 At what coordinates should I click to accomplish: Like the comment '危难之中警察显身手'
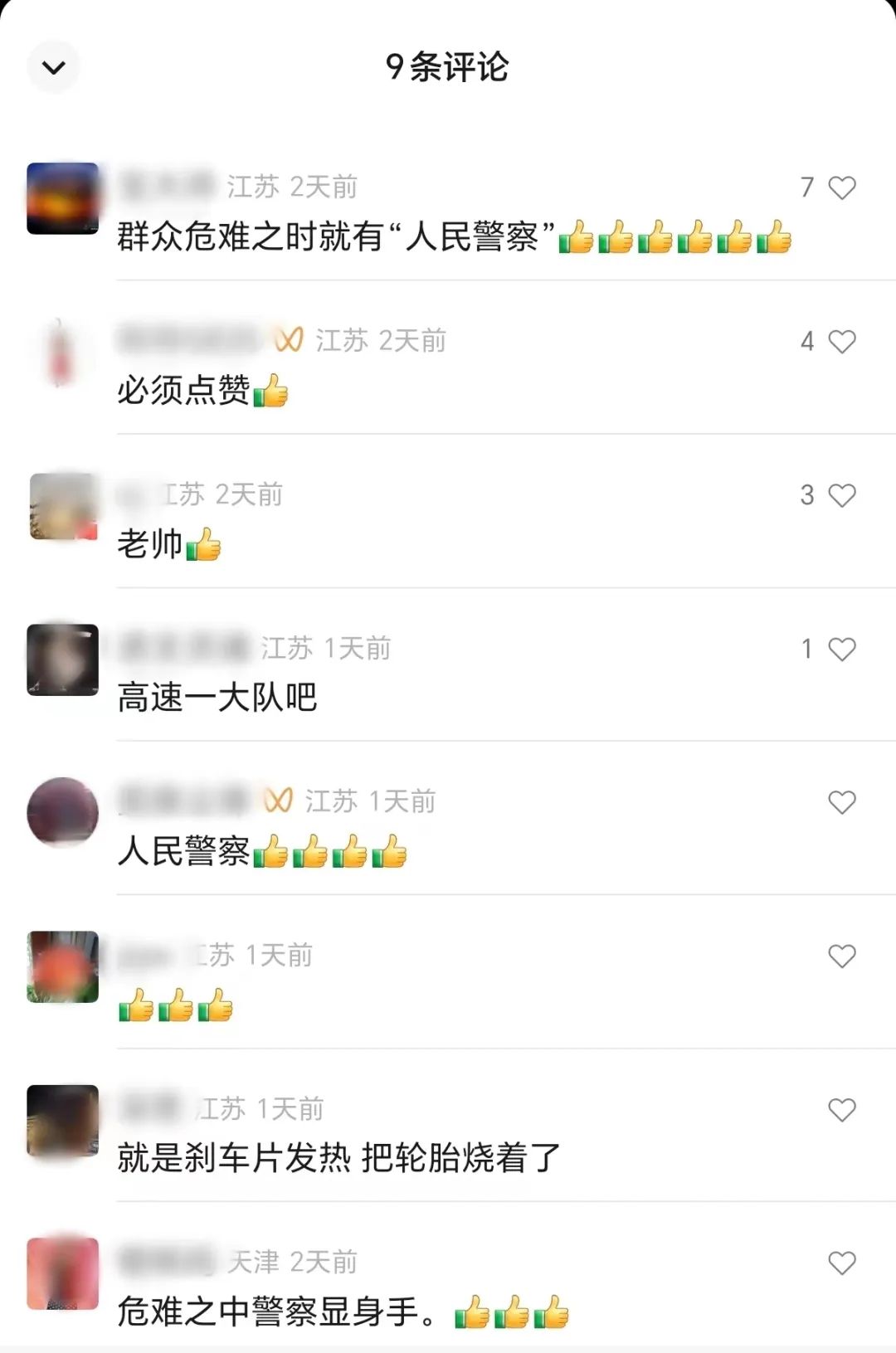[841, 1263]
